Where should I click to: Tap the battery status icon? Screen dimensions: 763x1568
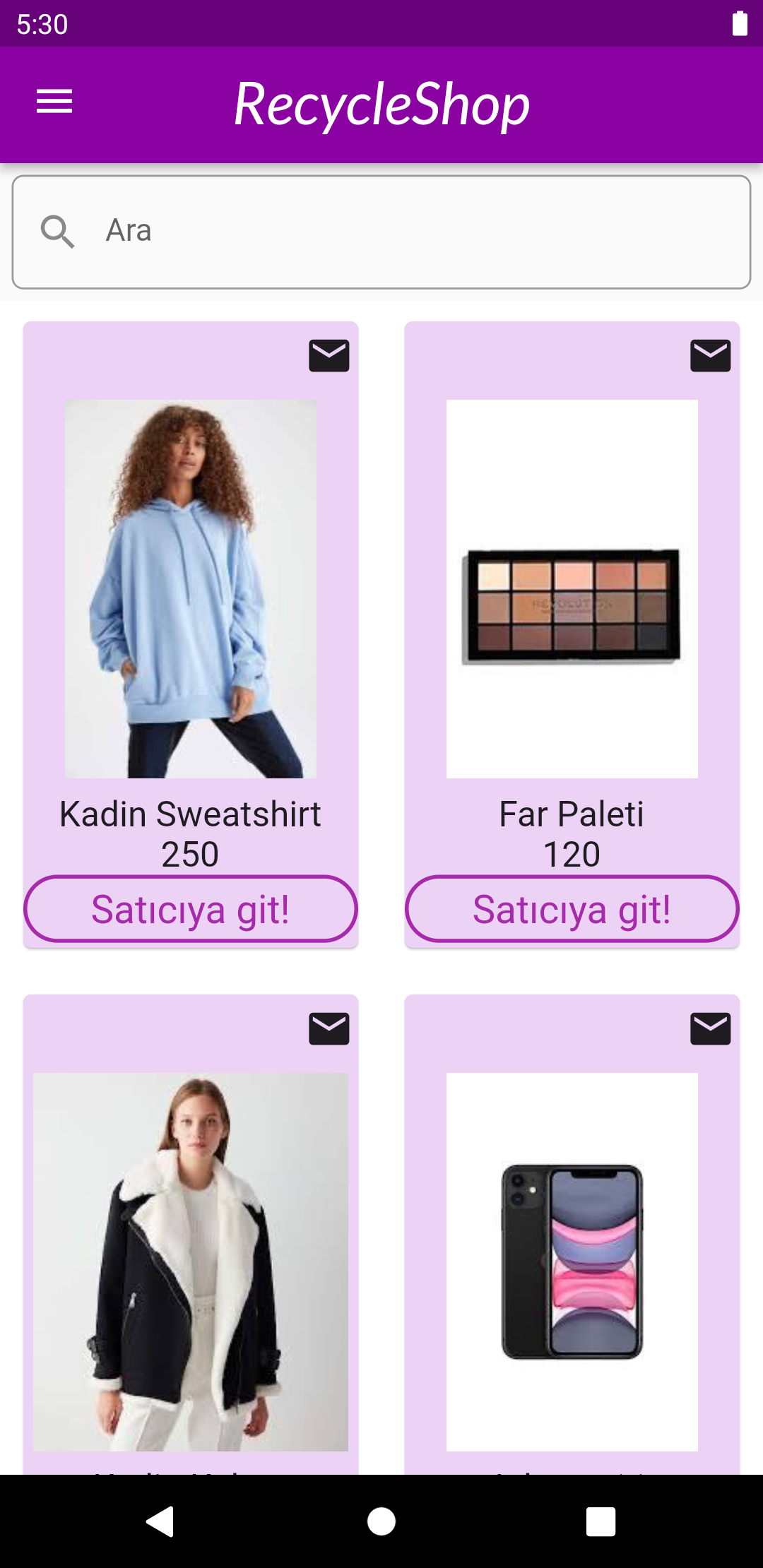(739, 23)
